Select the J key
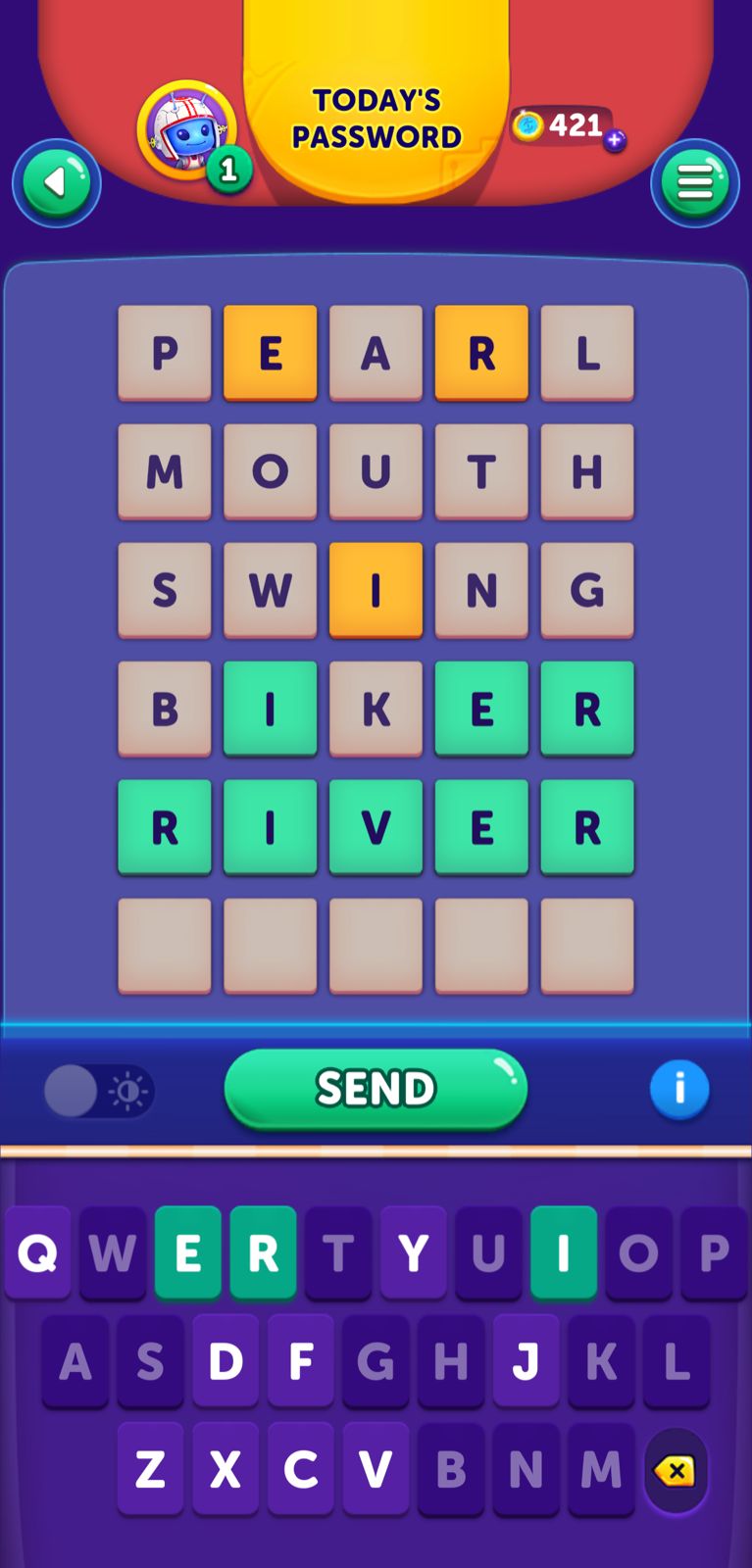 click(x=526, y=1361)
